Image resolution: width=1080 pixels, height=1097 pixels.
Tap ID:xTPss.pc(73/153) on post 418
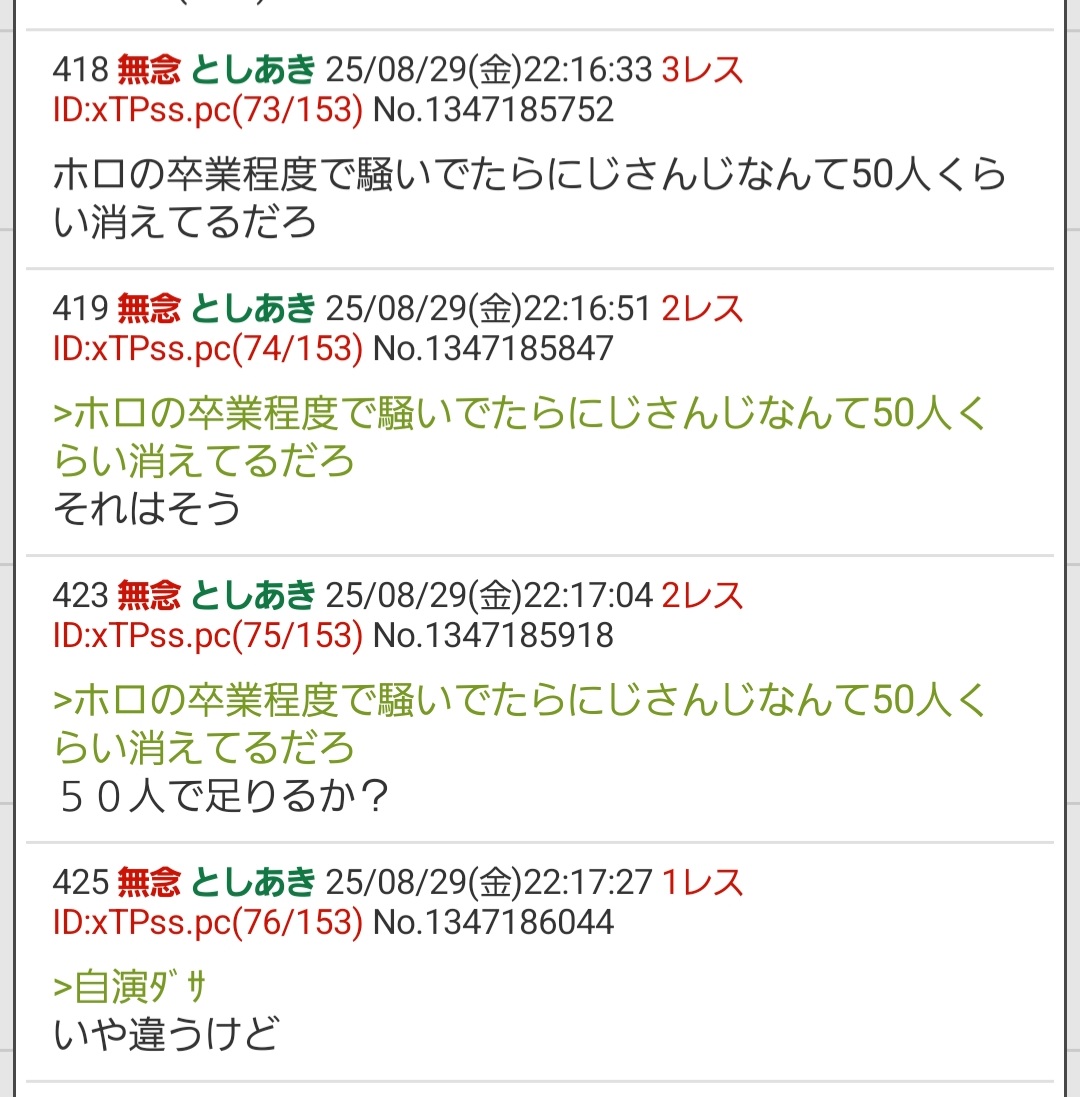[x=208, y=109]
